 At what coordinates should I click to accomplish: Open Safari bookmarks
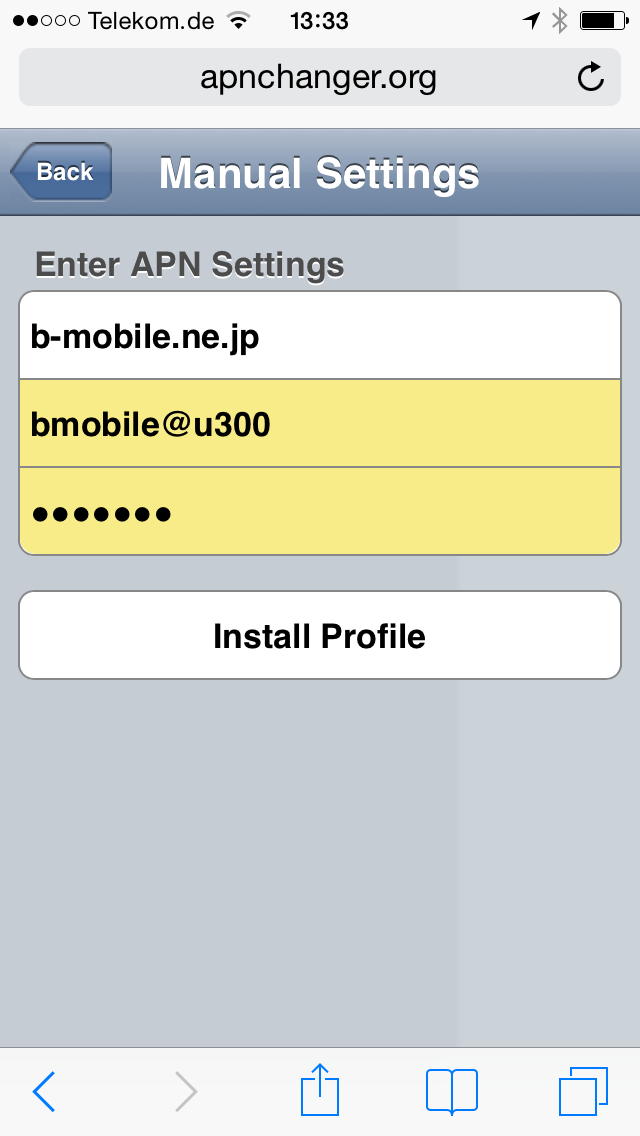pyautogui.click(x=452, y=1091)
